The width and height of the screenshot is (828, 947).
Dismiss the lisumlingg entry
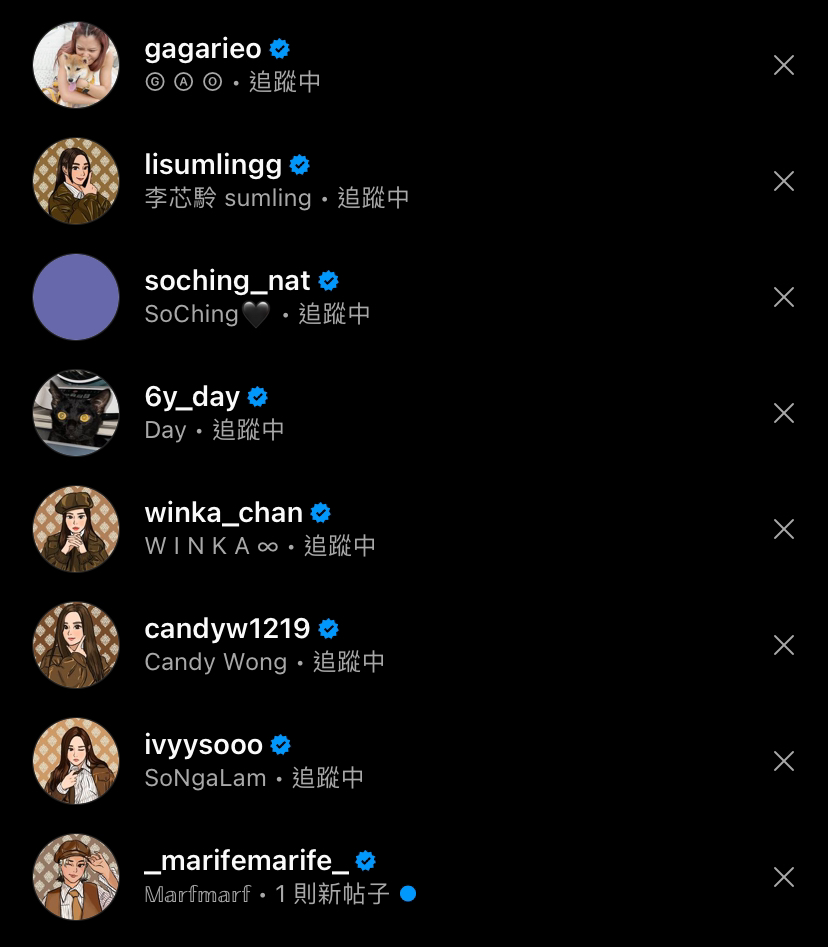click(x=784, y=182)
